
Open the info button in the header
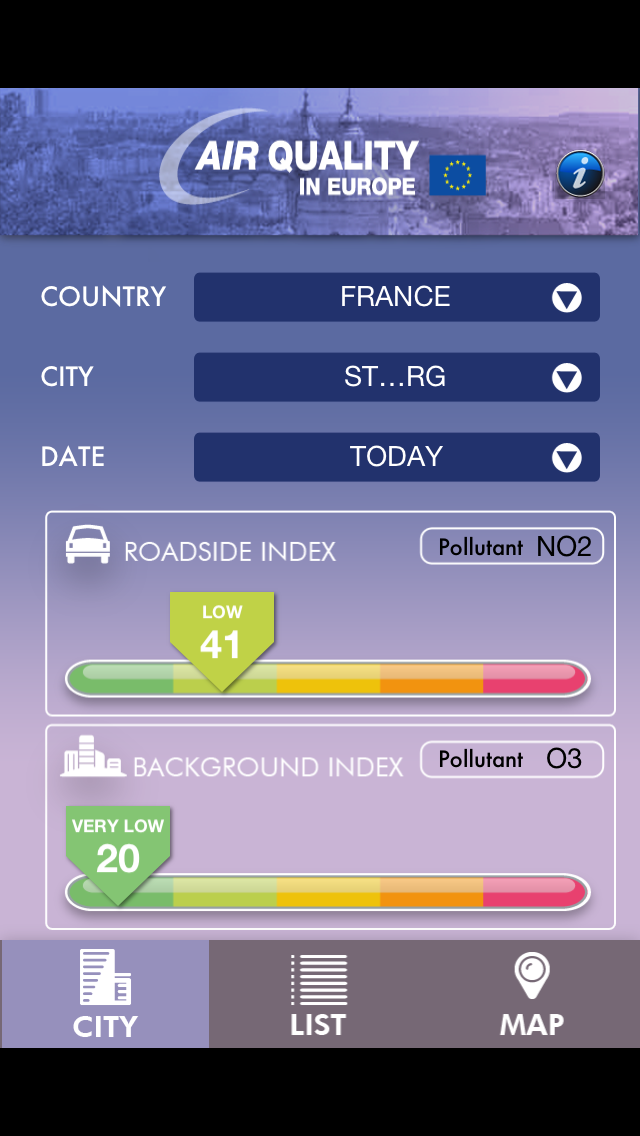(580, 174)
